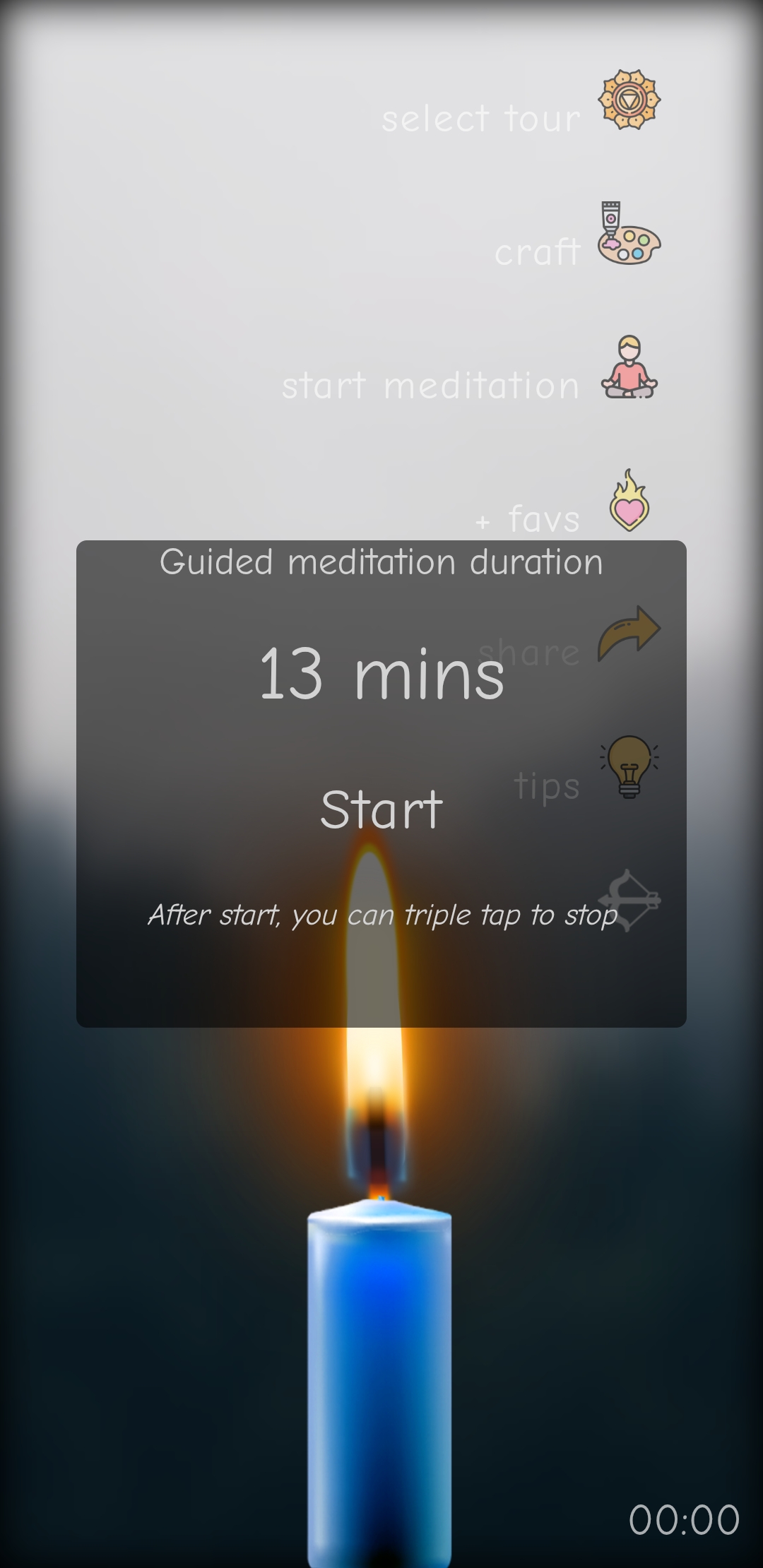Start the guided meditation
763x1568 pixels.
(381, 809)
